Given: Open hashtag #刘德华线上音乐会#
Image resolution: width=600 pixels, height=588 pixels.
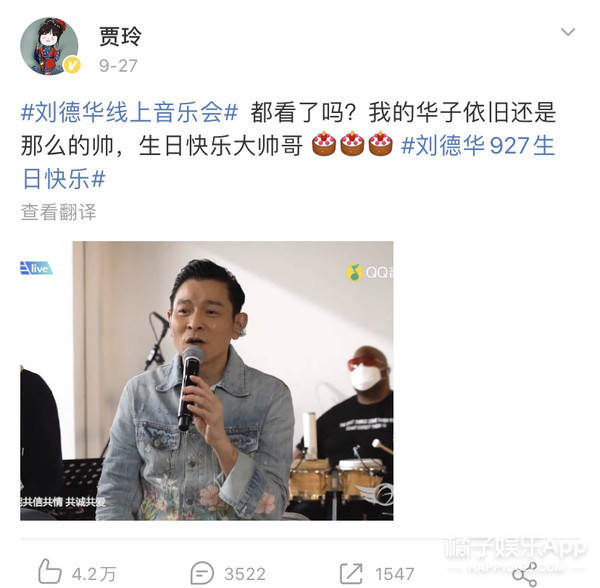Looking at the screenshot, I should pos(130,111).
